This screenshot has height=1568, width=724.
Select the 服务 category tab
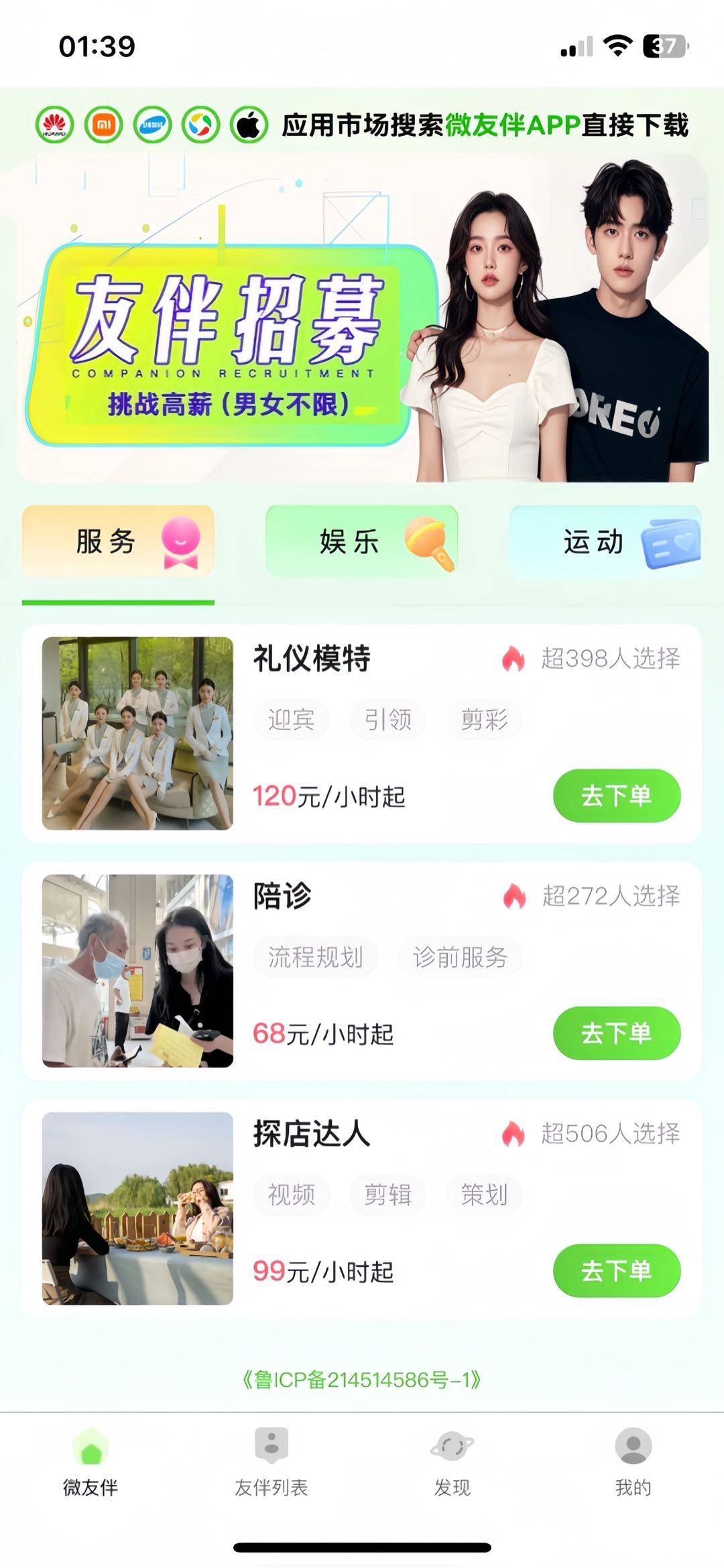(118, 541)
